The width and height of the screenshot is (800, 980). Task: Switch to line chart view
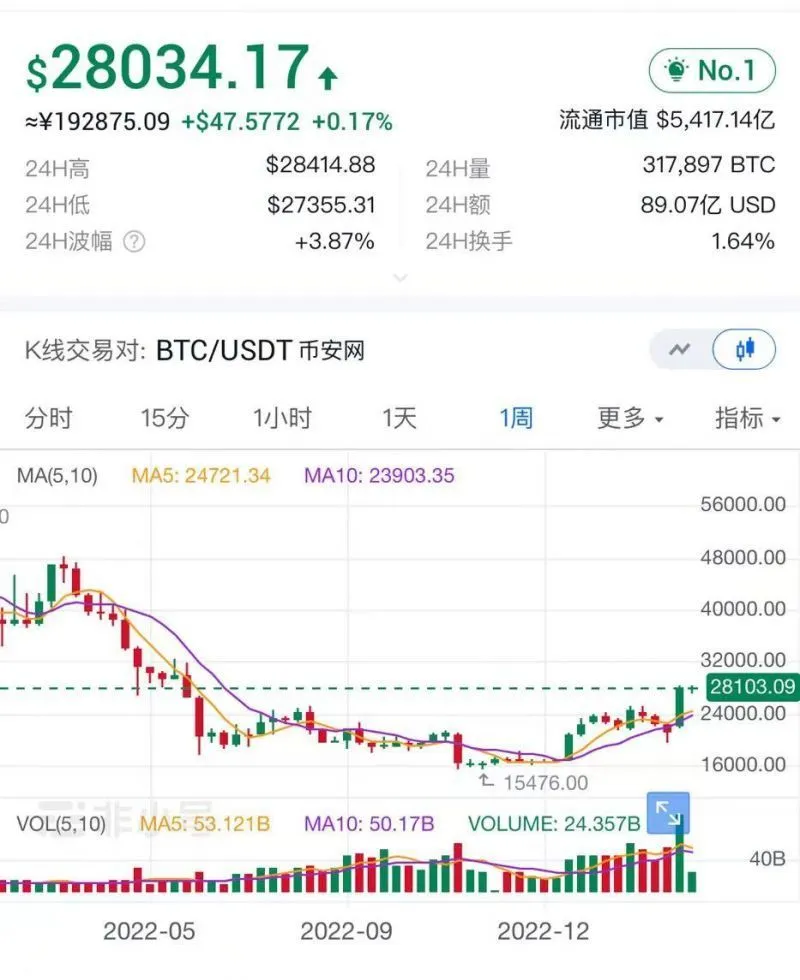tap(681, 350)
